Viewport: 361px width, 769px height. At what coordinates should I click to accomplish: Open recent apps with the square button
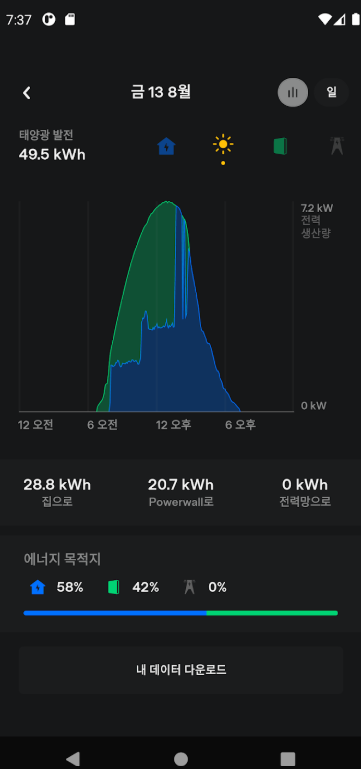coord(288,759)
